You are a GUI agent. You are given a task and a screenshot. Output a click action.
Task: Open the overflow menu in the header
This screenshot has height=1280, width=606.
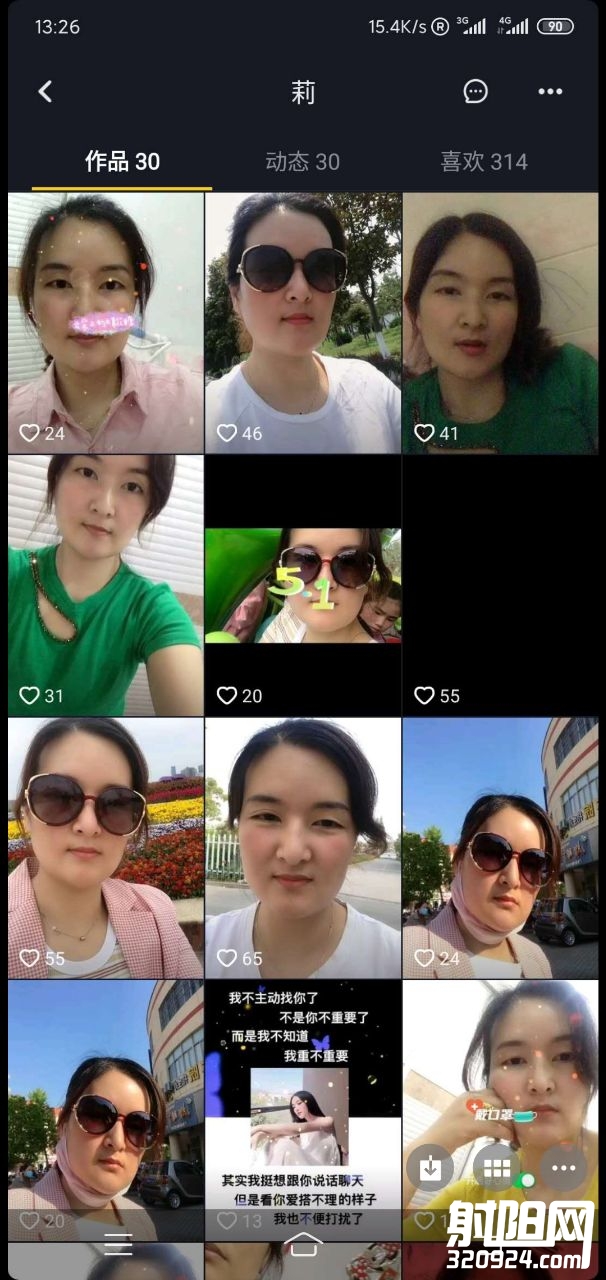pos(550,92)
